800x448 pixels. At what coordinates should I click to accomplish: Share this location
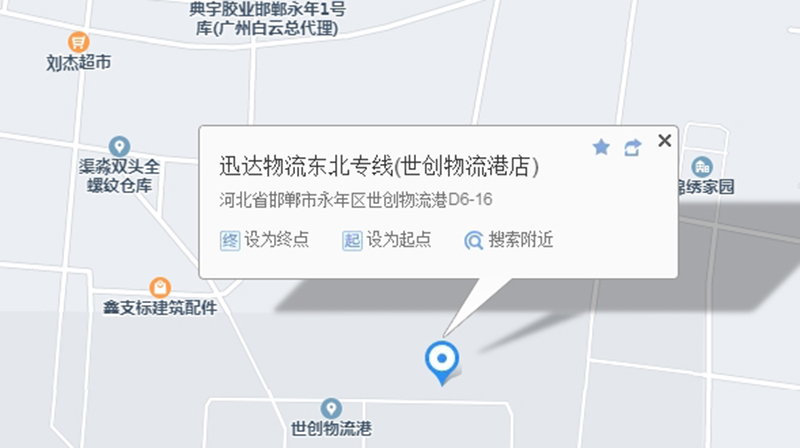(632, 147)
